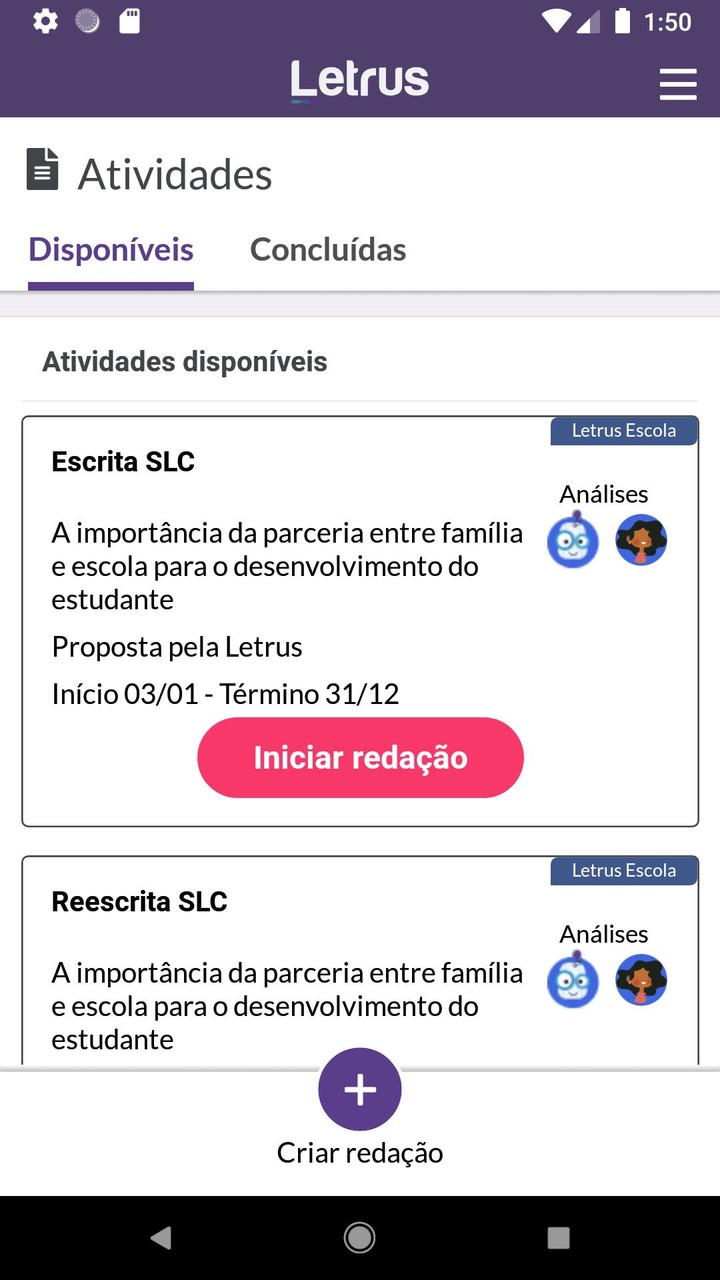Tap the plus icon to create a redação

pos(359,1088)
